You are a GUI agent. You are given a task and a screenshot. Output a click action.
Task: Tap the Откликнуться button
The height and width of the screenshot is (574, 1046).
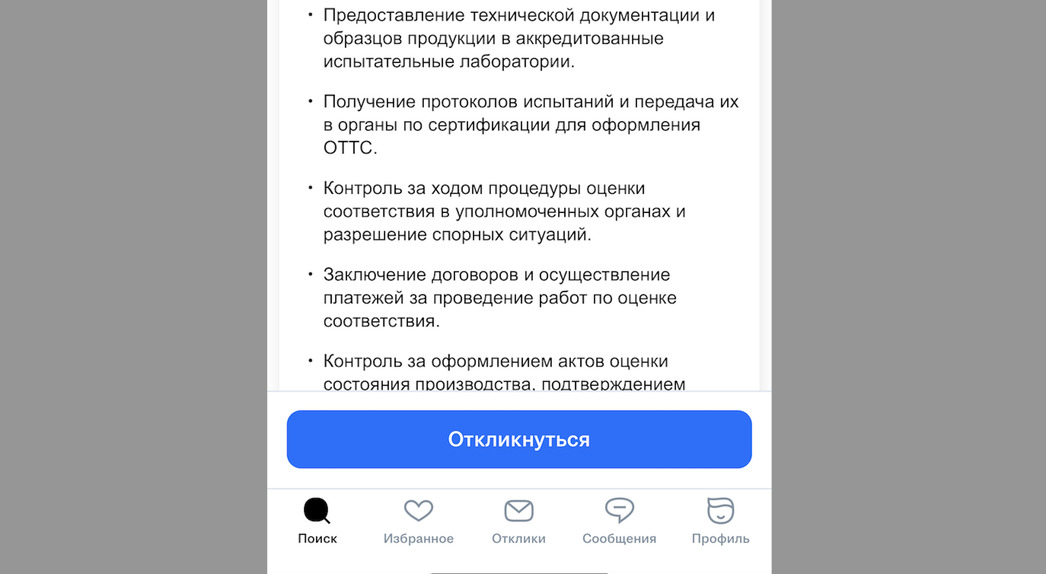(x=519, y=439)
